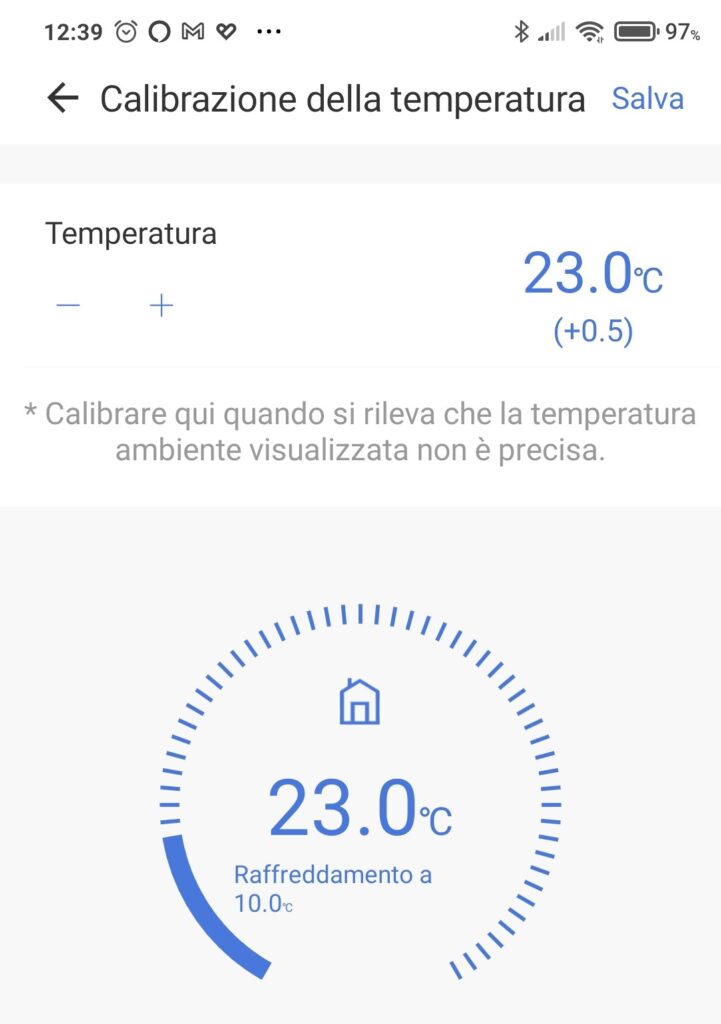Save the calibration with Salva

coord(648,99)
